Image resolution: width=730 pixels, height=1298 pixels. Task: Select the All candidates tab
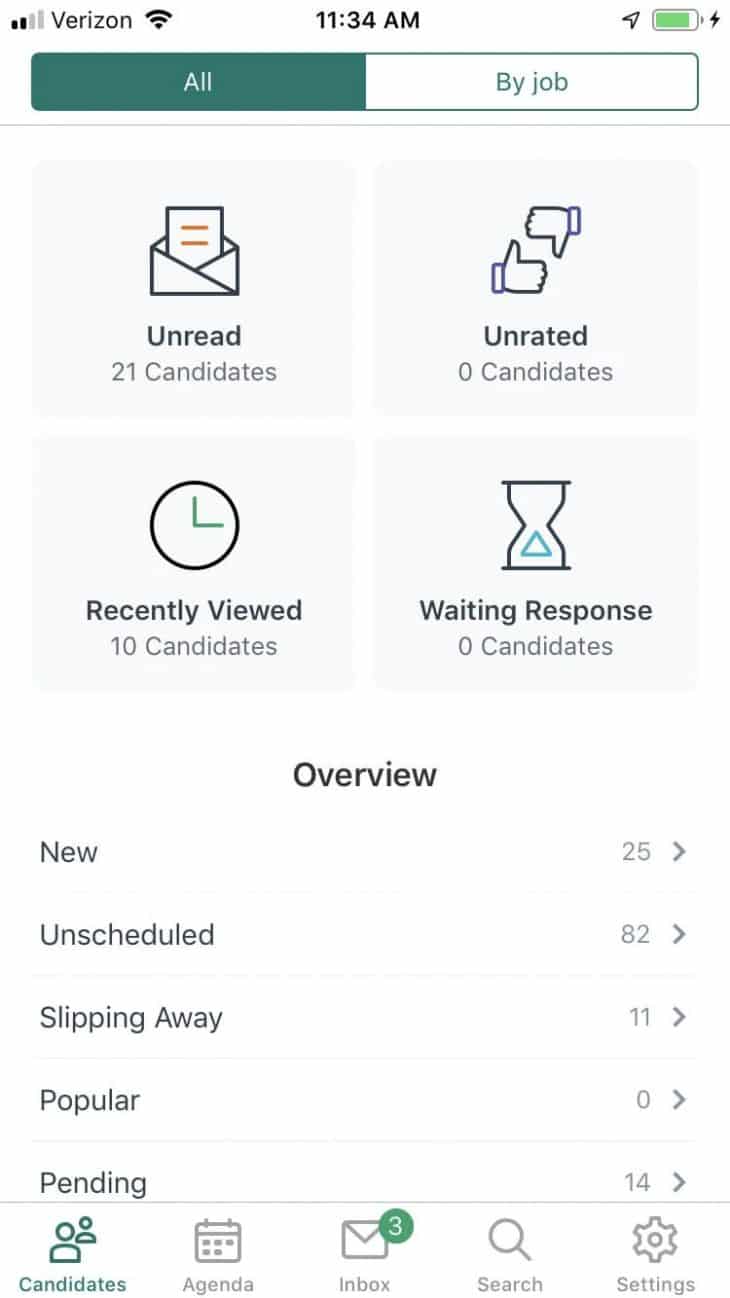click(x=197, y=81)
